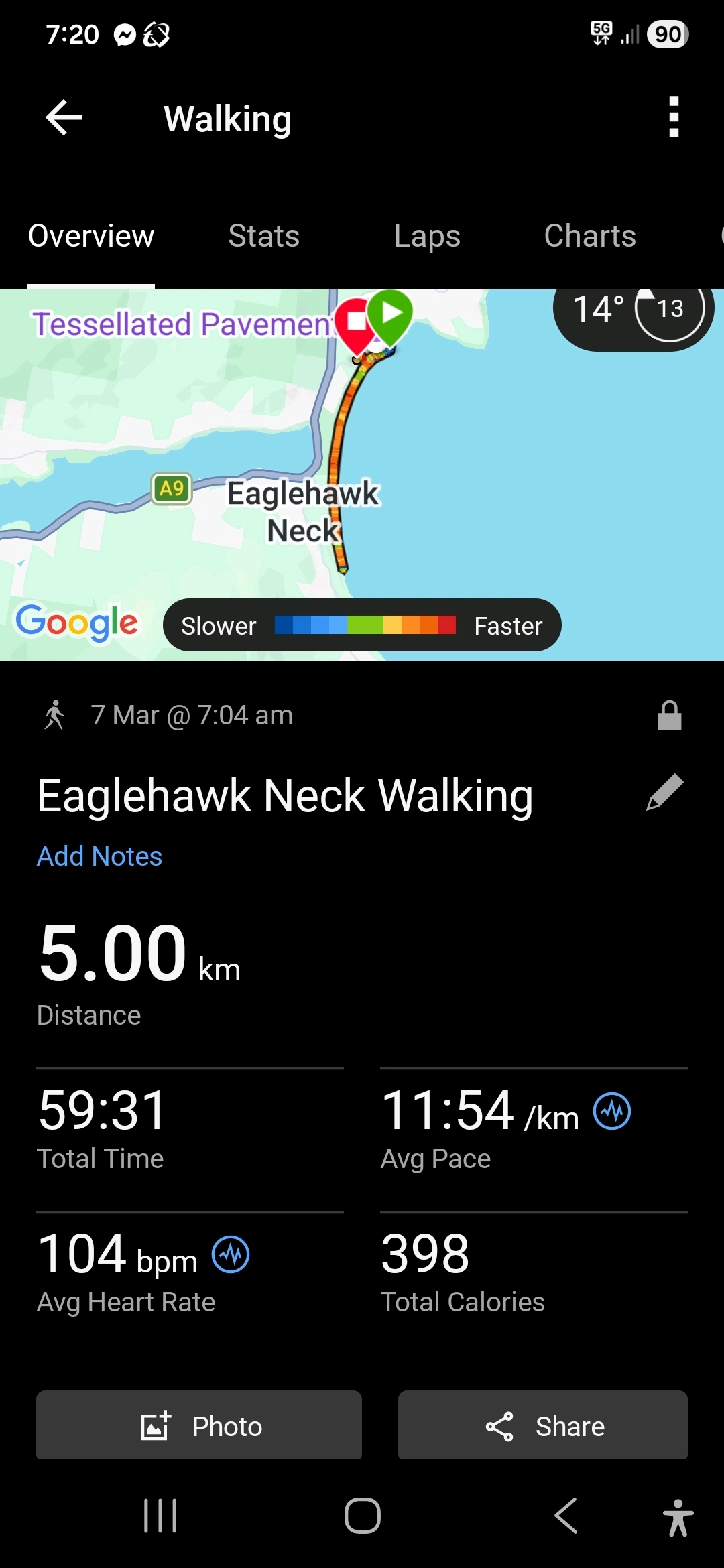Screen dimensions: 724x1568
Task: Tap the Add Notes link
Action: tap(99, 856)
